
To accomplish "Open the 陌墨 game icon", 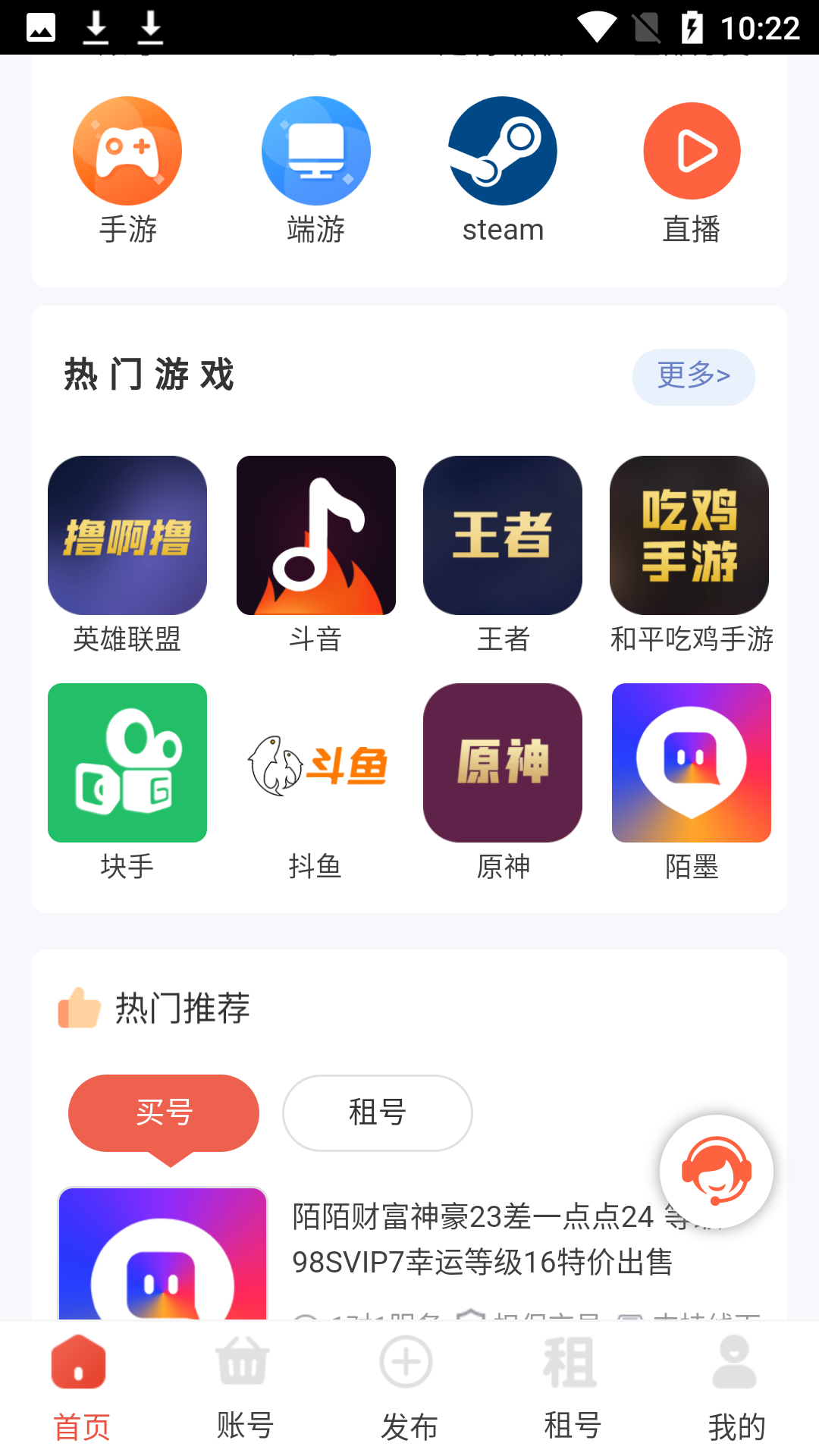I will pyautogui.click(x=691, y=763).
